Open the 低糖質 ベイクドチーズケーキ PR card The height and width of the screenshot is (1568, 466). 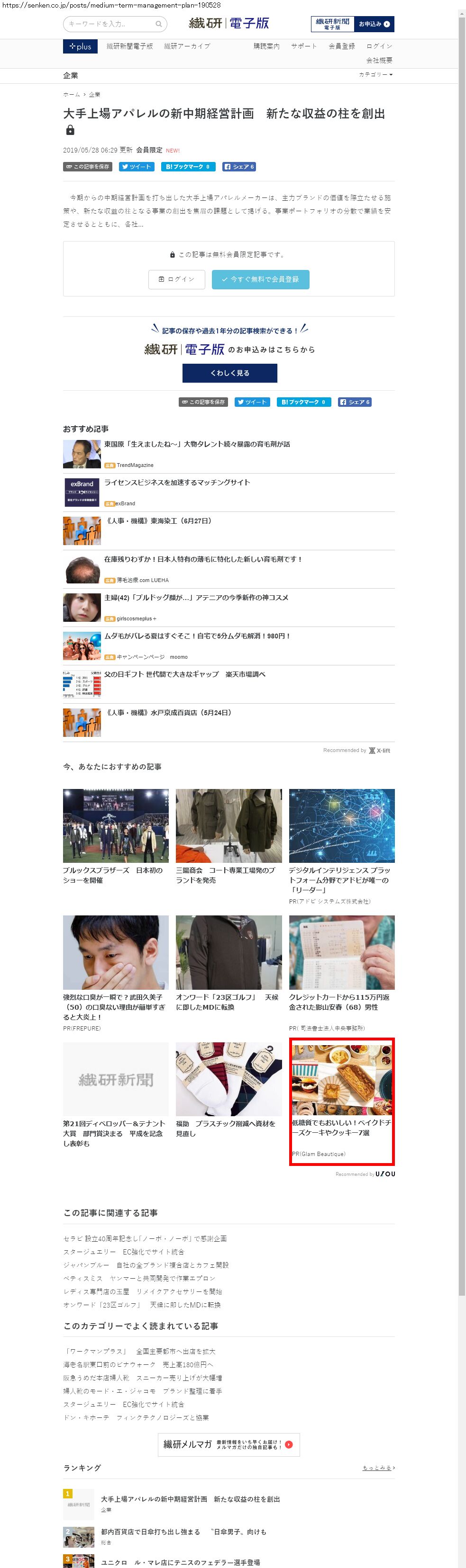[x=341, y=1100]
